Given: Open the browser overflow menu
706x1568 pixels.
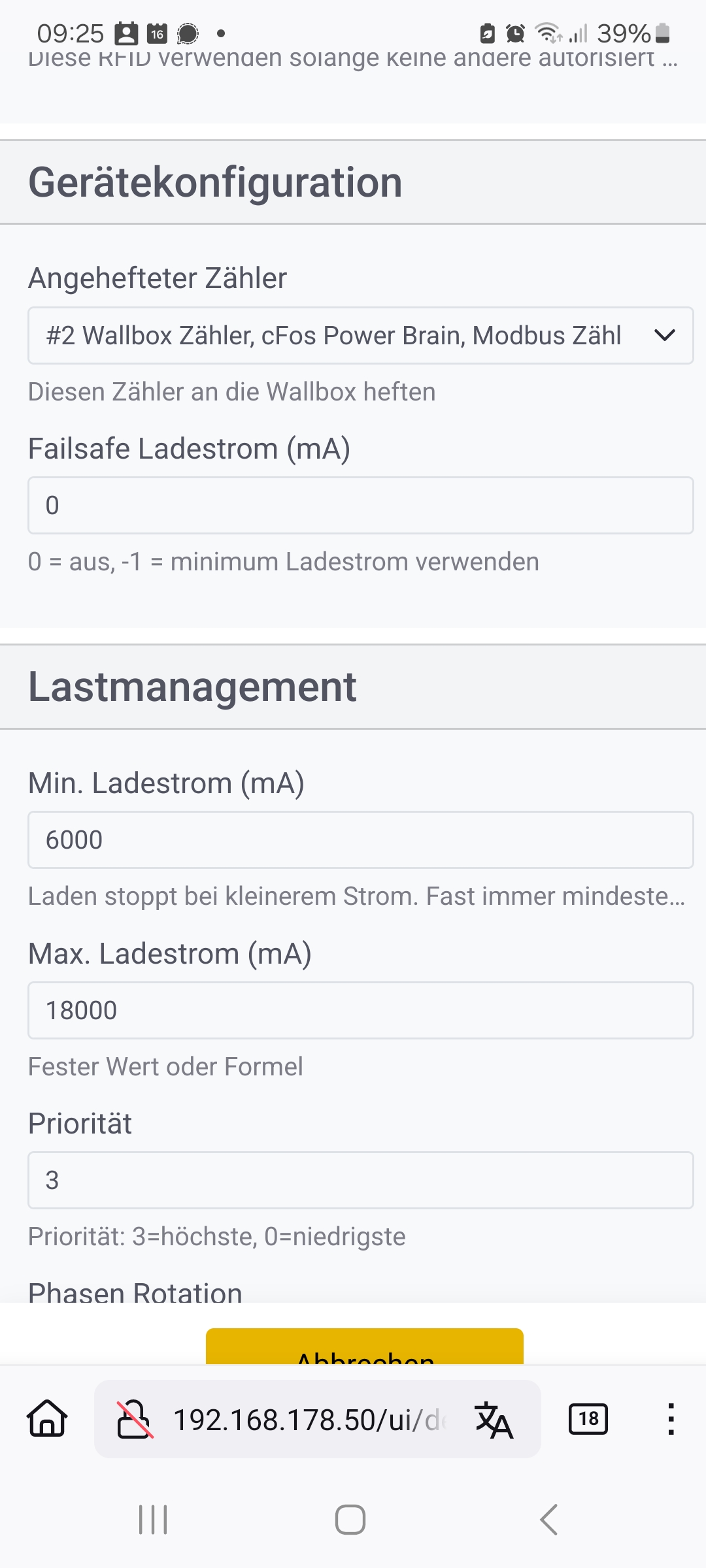Looking at the screenshot, I should click(x=671, y=1419).
